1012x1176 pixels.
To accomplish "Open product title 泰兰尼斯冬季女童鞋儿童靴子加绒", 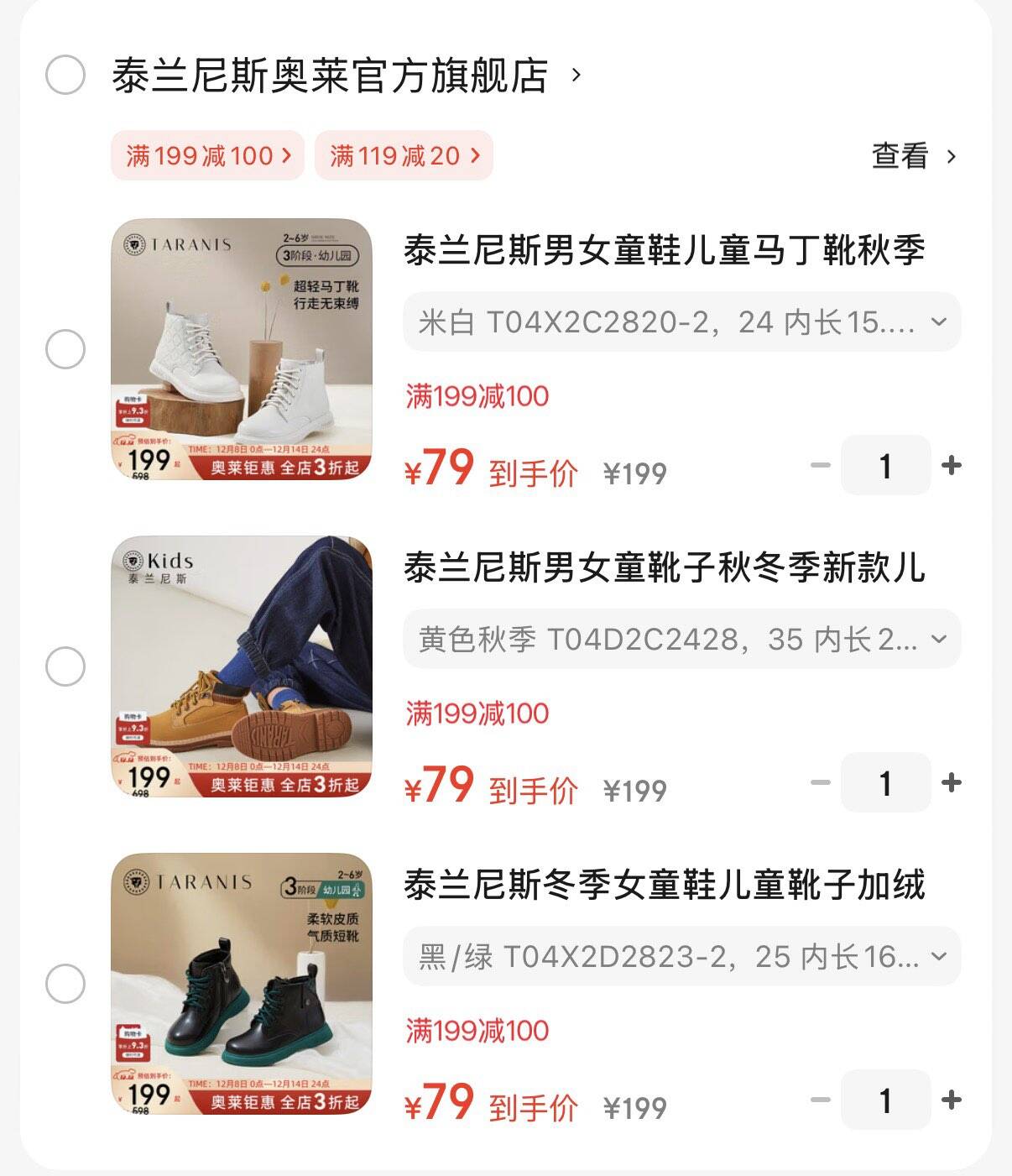I will point(664,886).
